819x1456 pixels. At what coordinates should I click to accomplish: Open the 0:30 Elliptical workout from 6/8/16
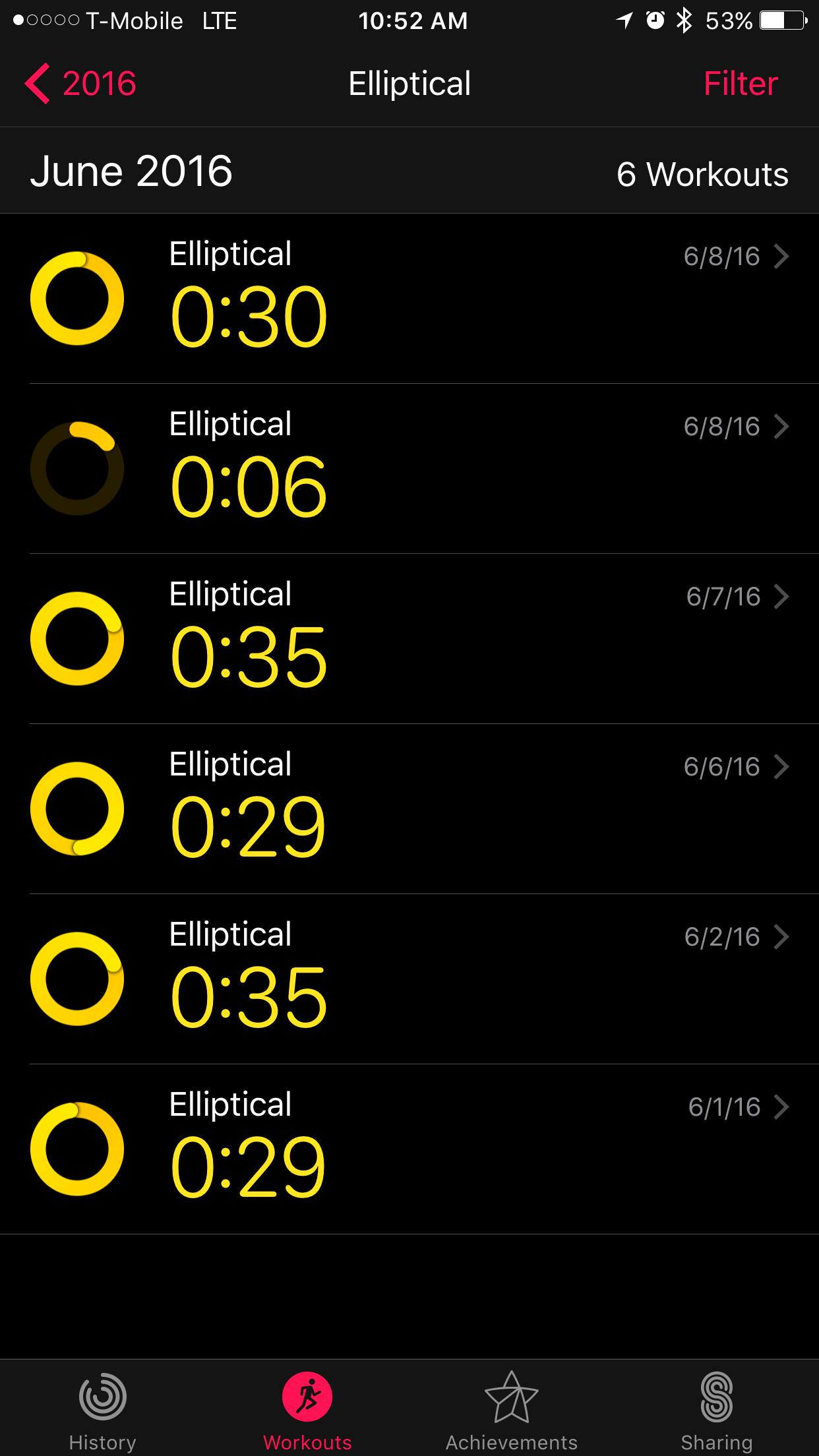pos(409,299)
